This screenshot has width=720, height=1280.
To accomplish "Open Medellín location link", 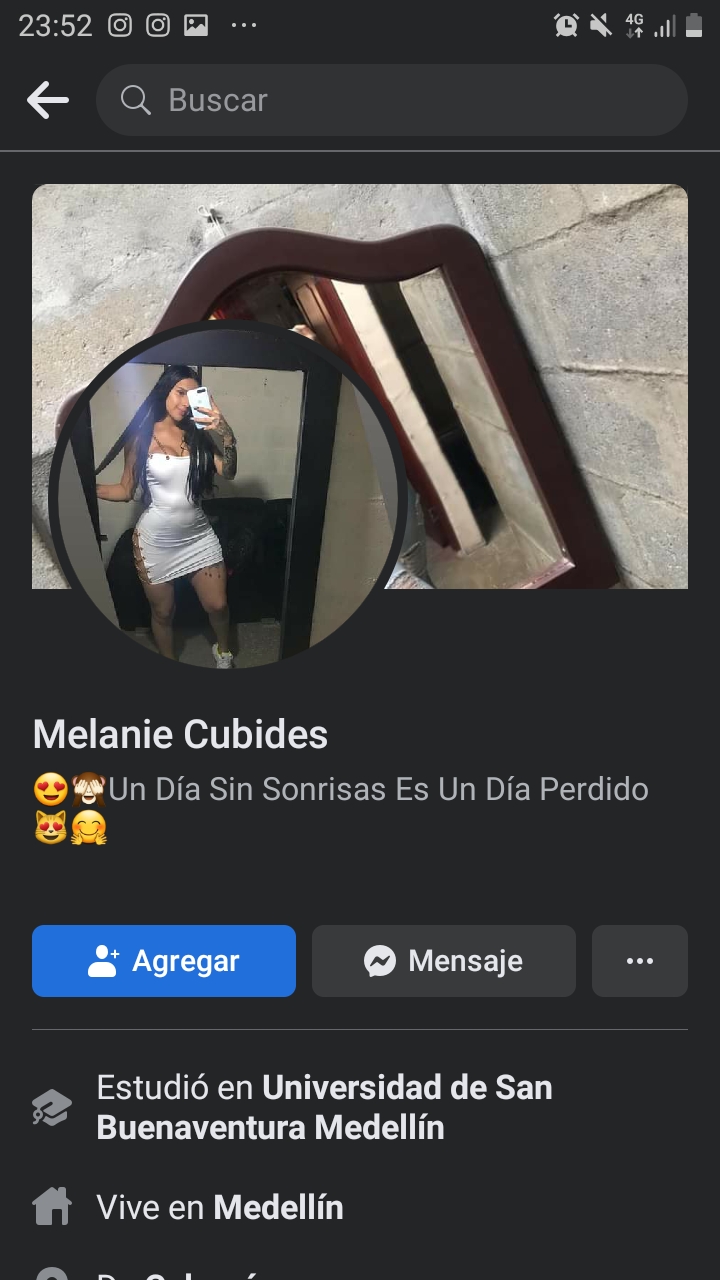I will [x=278, y=1207].
